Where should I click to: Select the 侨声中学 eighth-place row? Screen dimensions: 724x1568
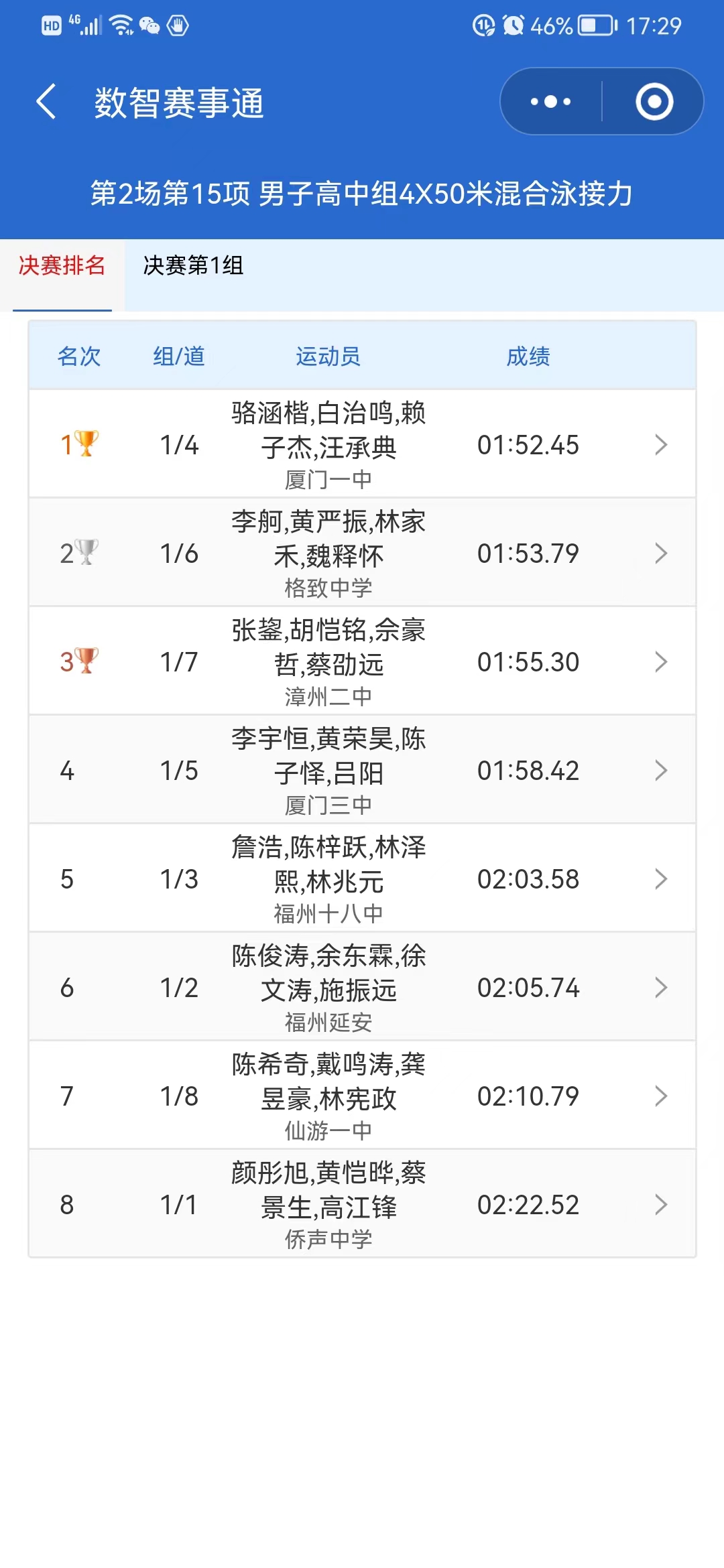362,1204
